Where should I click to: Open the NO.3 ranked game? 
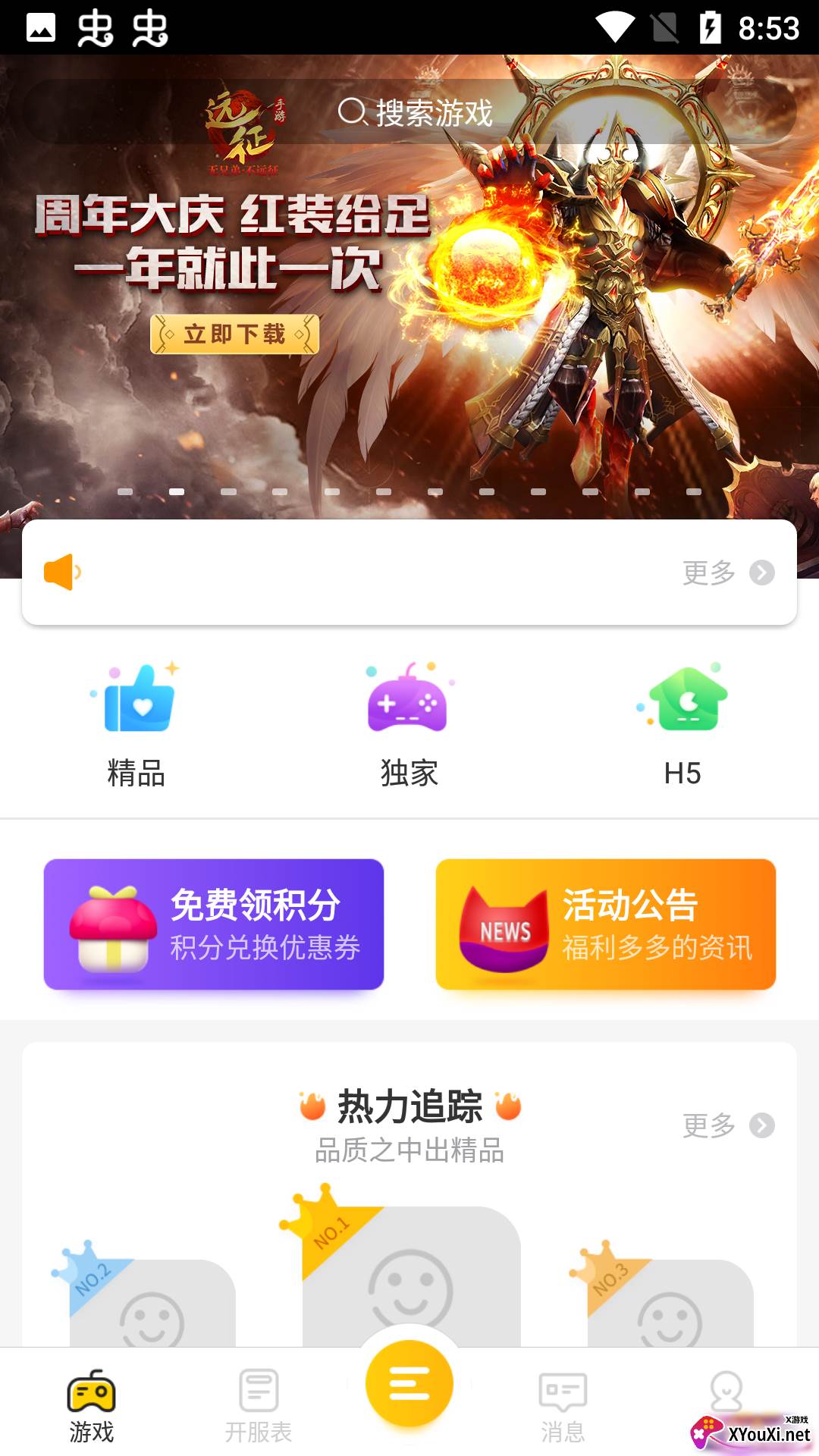pos(670,1304)
